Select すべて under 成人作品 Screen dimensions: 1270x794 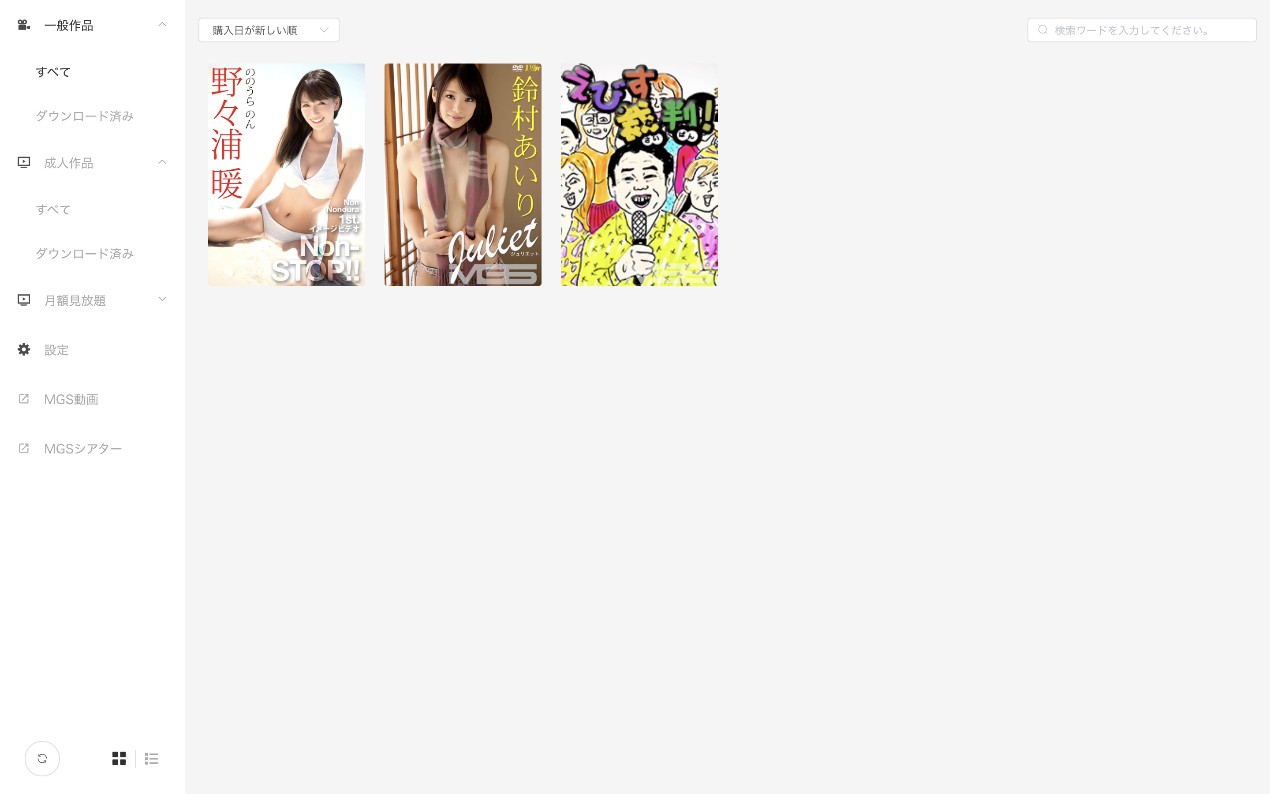[53, 209]
